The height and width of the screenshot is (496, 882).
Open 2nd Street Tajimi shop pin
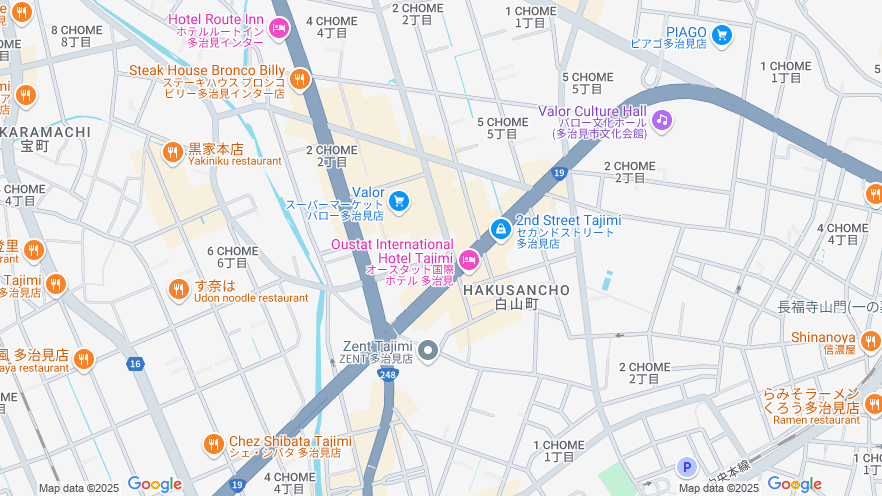click(x=501, y=229)
